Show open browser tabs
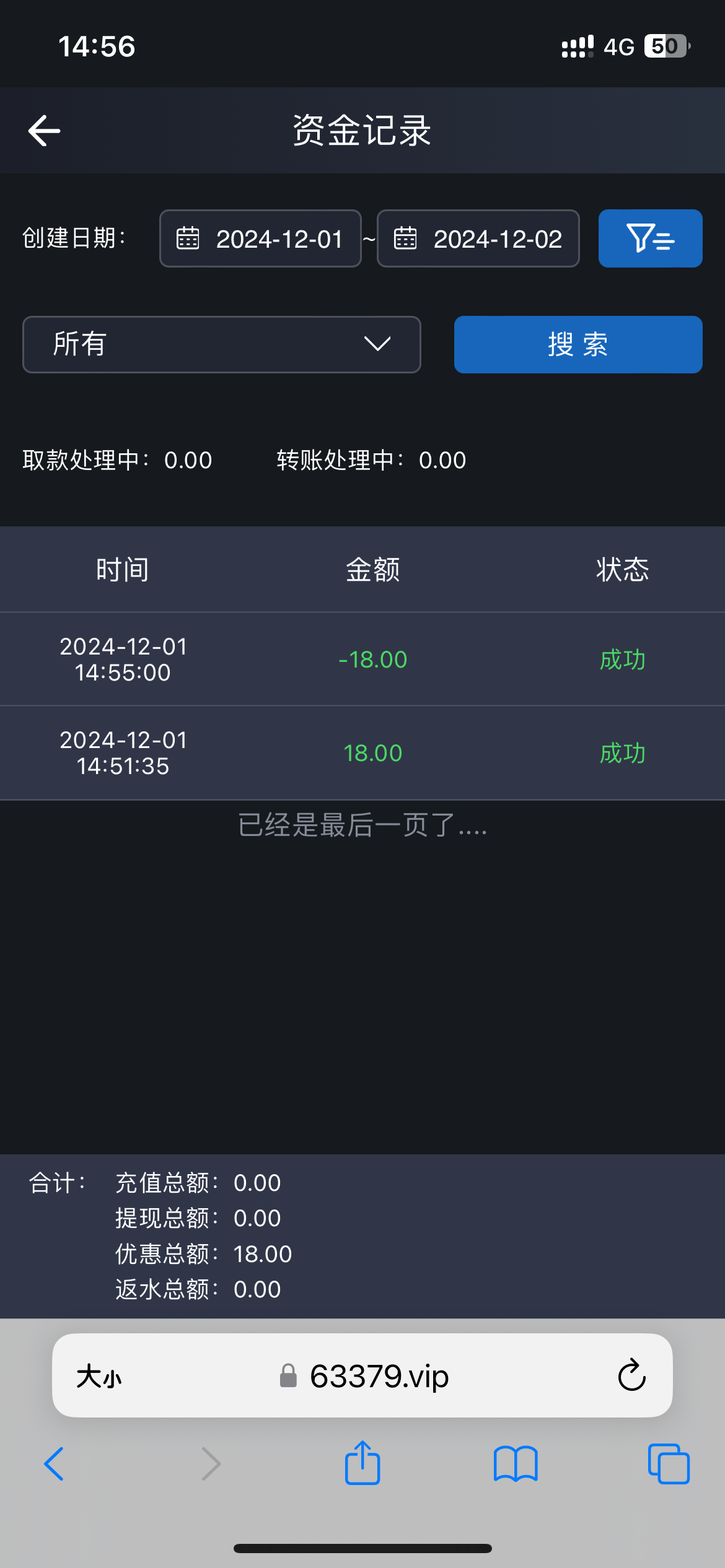The image size is (725, 1568). (x=669, y=1463)
